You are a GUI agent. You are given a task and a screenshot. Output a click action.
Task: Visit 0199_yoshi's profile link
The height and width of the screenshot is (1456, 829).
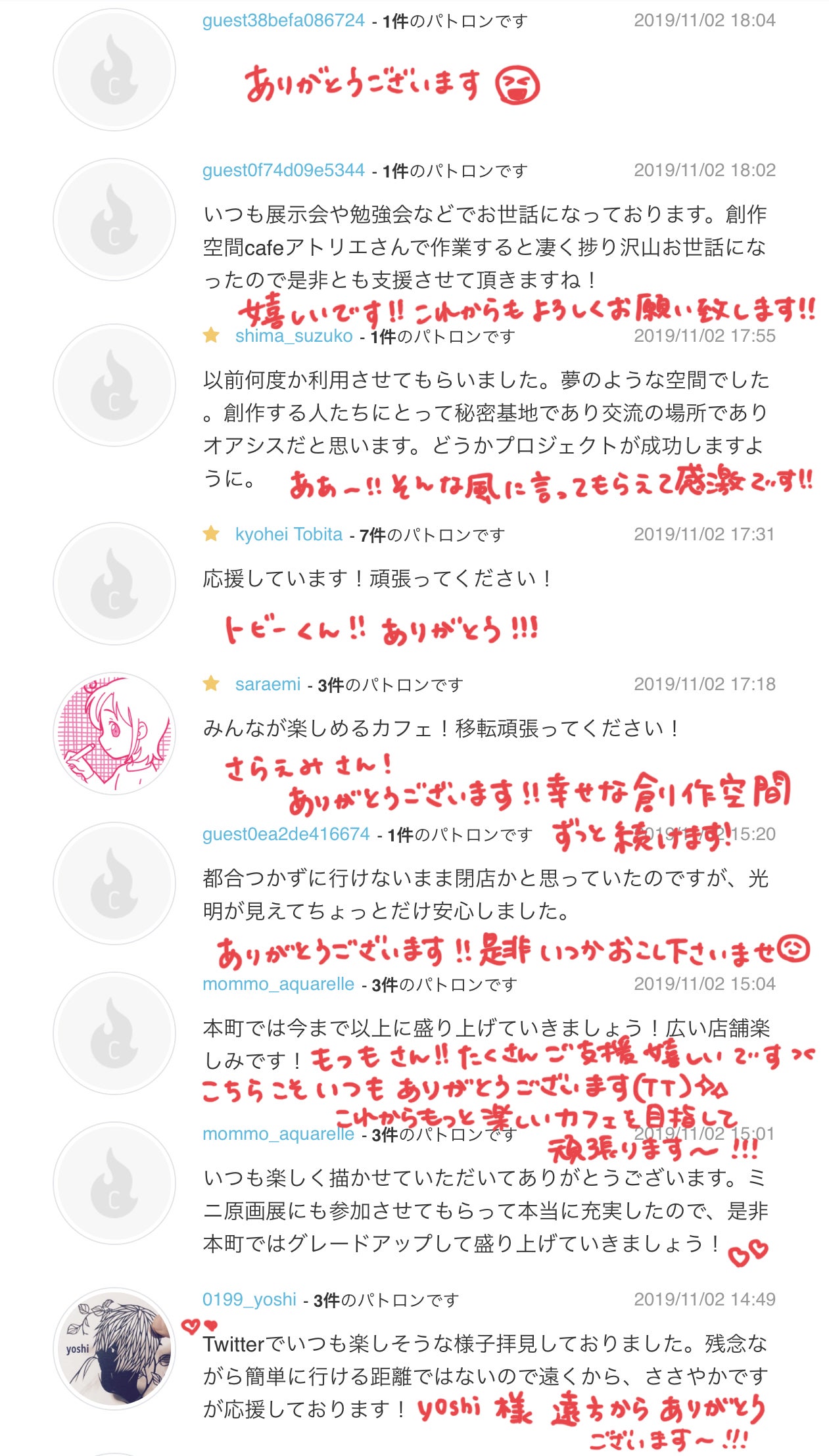[249, 1300]
